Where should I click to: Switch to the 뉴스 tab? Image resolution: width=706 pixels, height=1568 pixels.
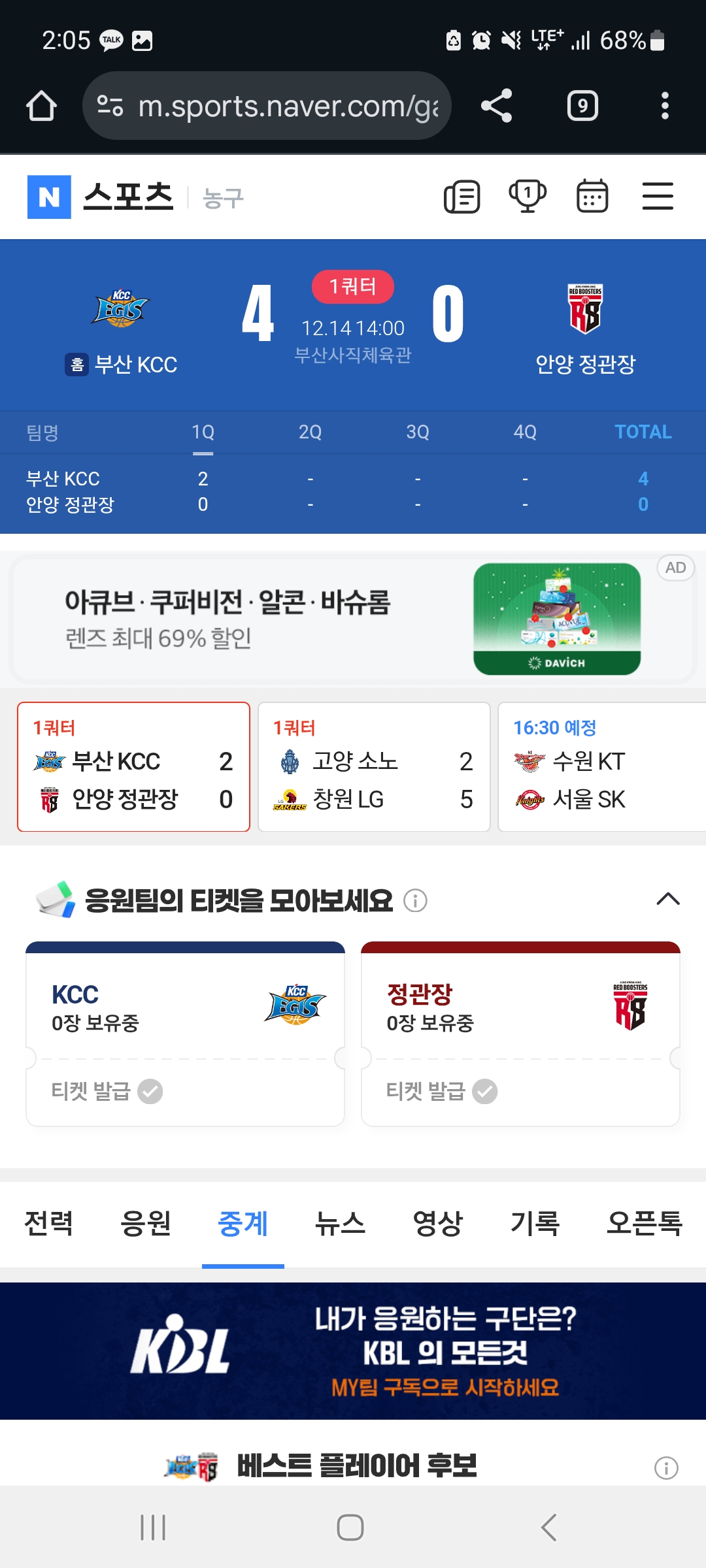(x=340, y=1223)
